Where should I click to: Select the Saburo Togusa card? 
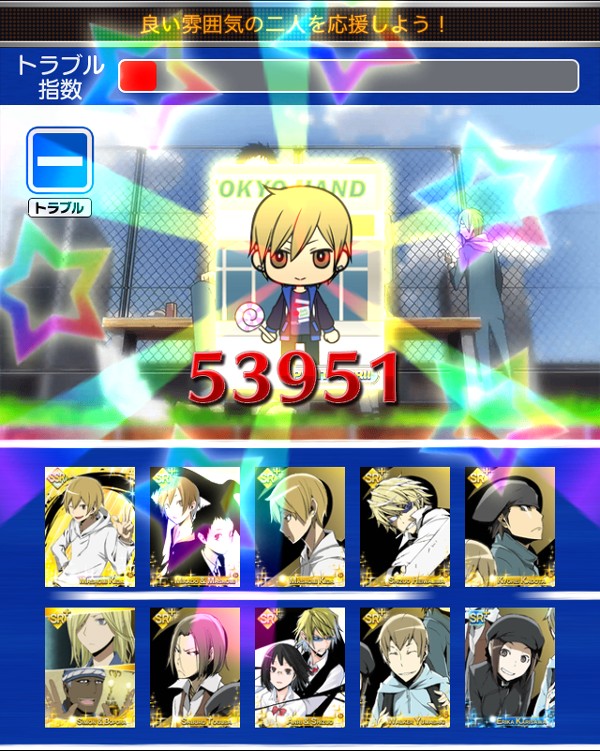point(195,668)
